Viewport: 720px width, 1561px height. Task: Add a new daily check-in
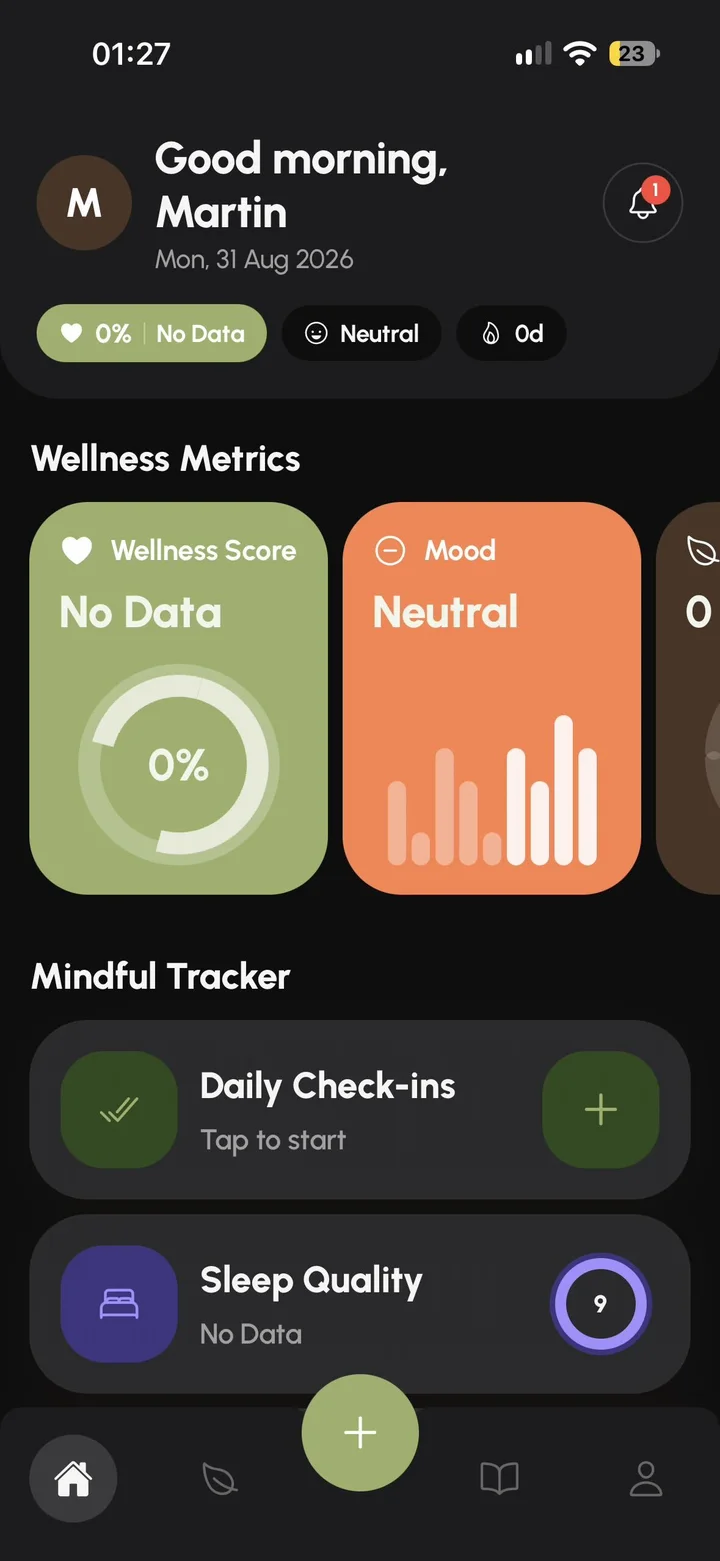[601, 1110]
